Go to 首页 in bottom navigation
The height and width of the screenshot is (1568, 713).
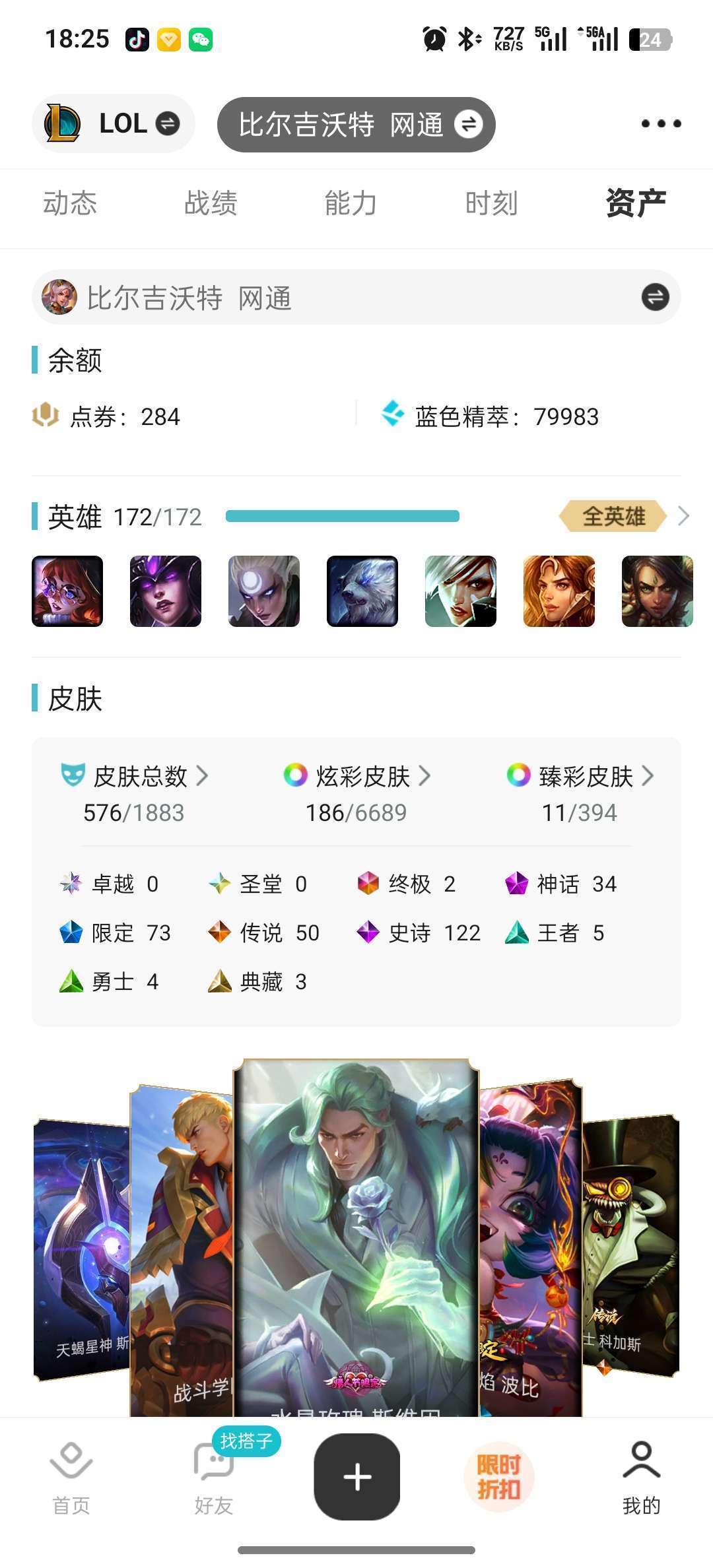(71, 1477)
